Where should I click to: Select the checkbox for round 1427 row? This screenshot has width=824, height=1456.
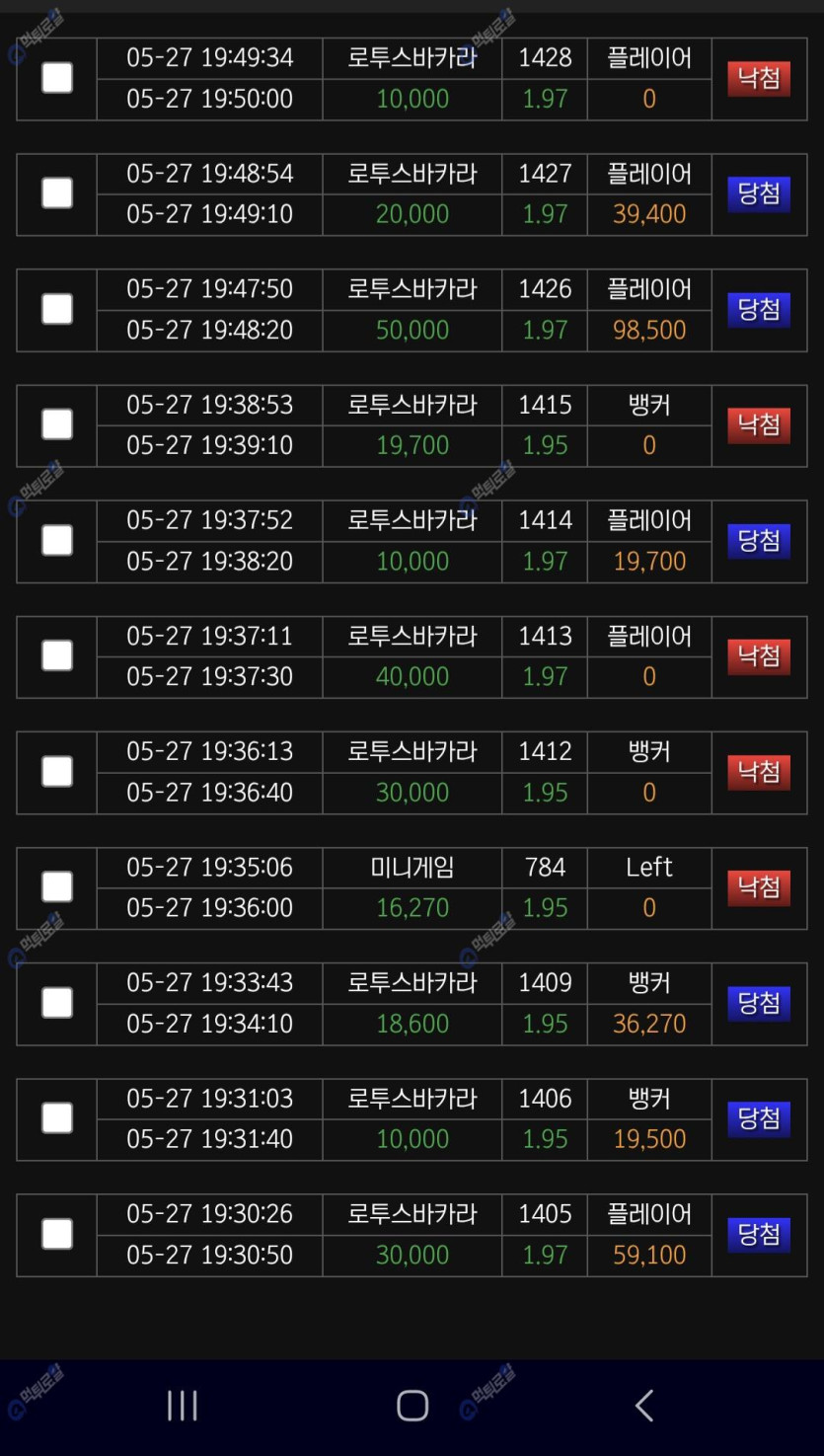click(56, 193)
